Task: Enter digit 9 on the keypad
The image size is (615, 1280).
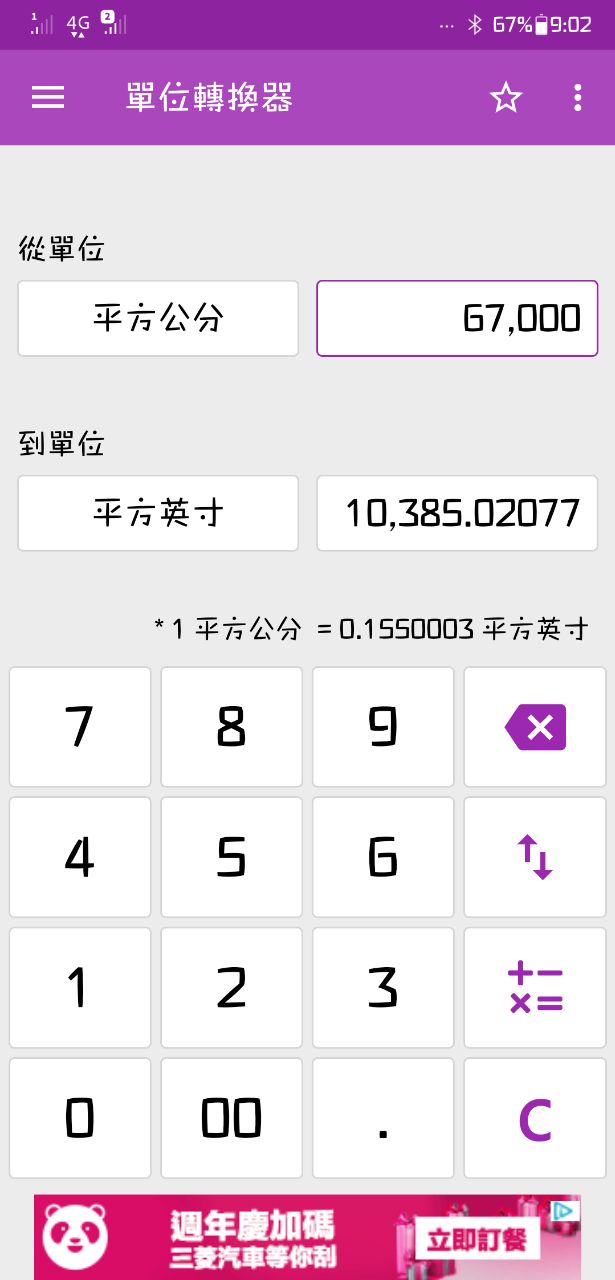Action: pos(383,727)
